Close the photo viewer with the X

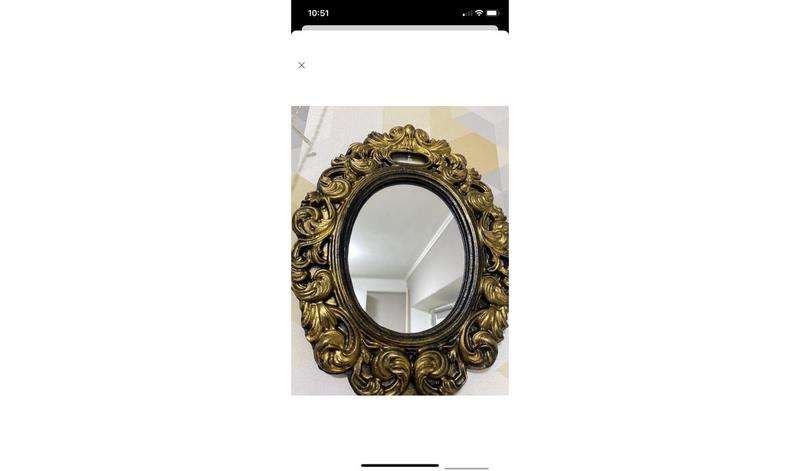[301, 65]
